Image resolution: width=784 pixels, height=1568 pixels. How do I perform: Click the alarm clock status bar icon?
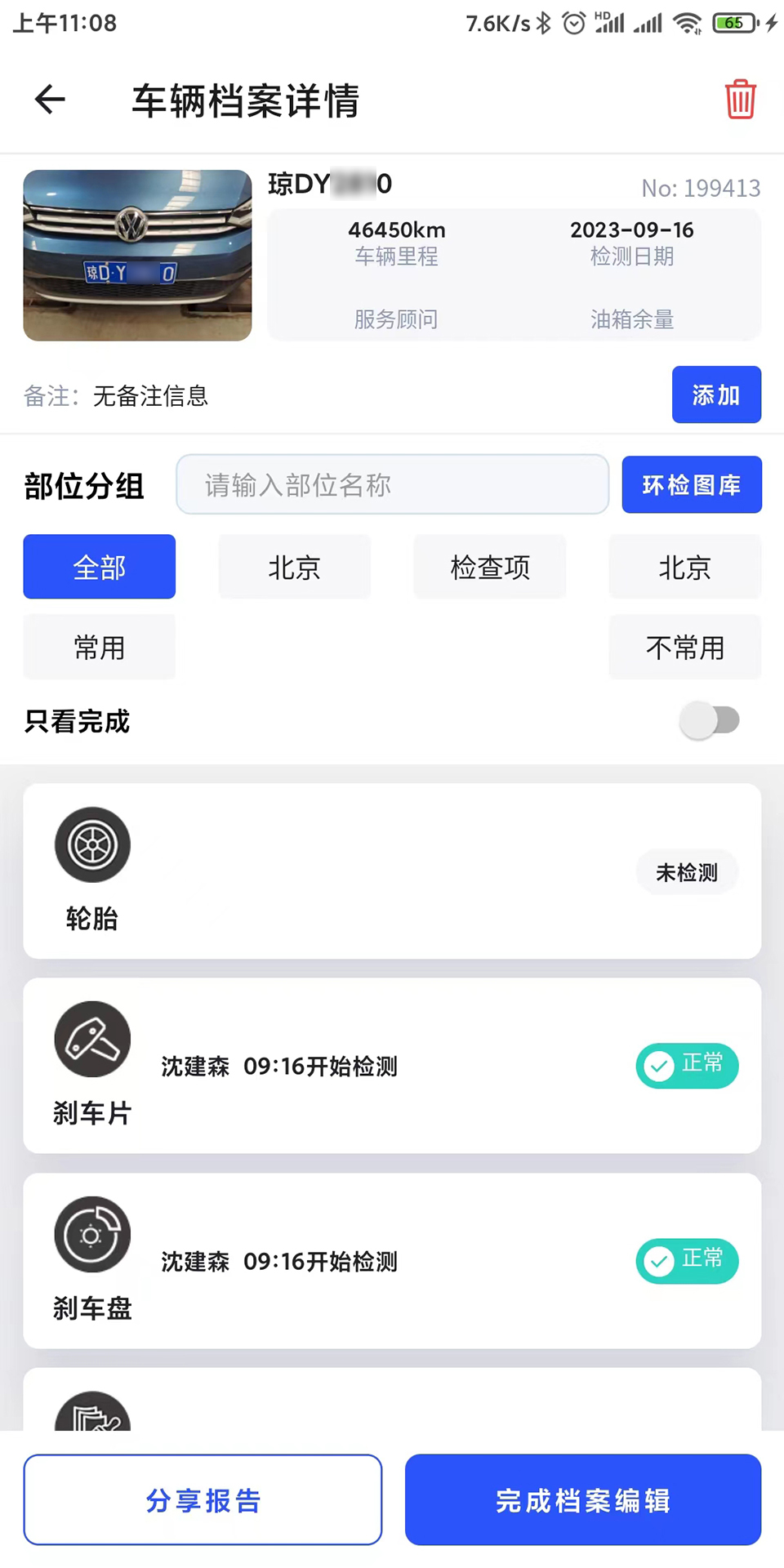coord(573,23)
